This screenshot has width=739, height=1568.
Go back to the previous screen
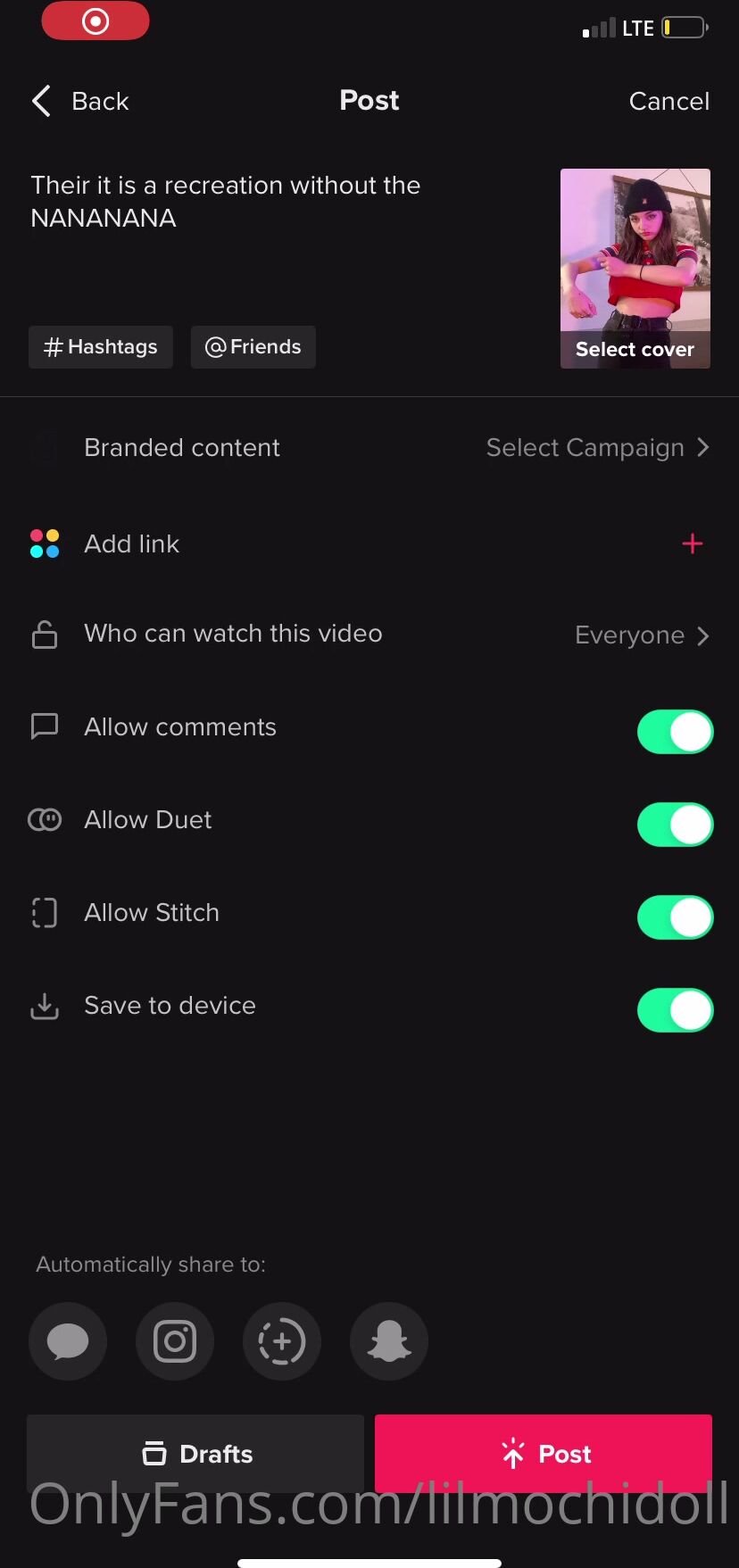80,101
